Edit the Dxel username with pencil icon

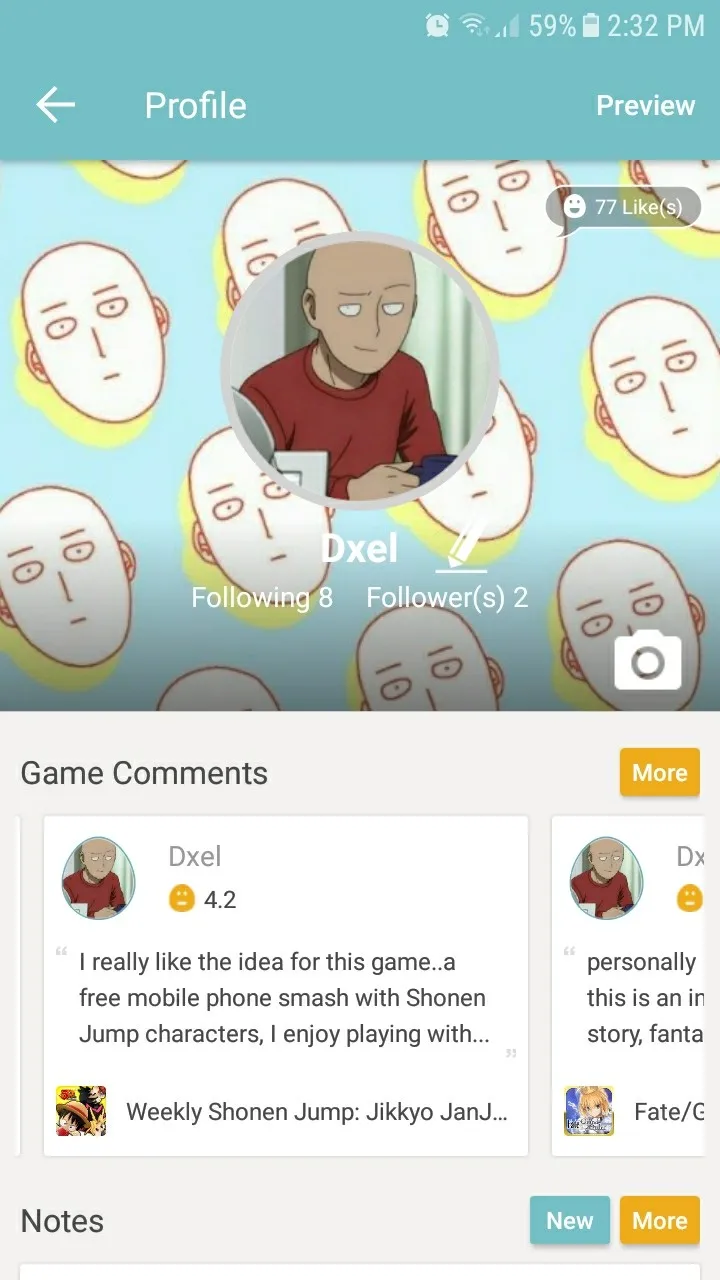click(x=462, y=547)
